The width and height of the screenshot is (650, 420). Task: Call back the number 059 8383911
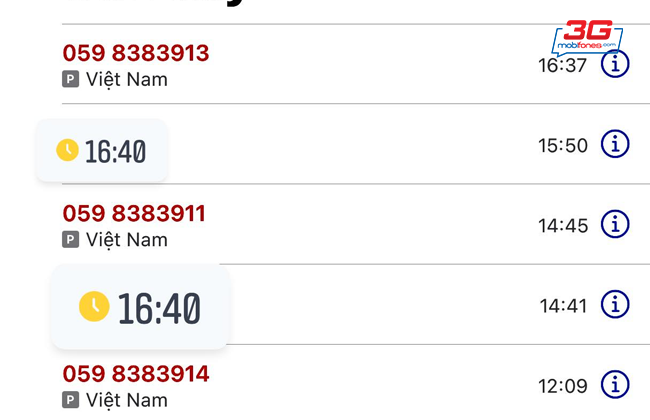(134, 213)
